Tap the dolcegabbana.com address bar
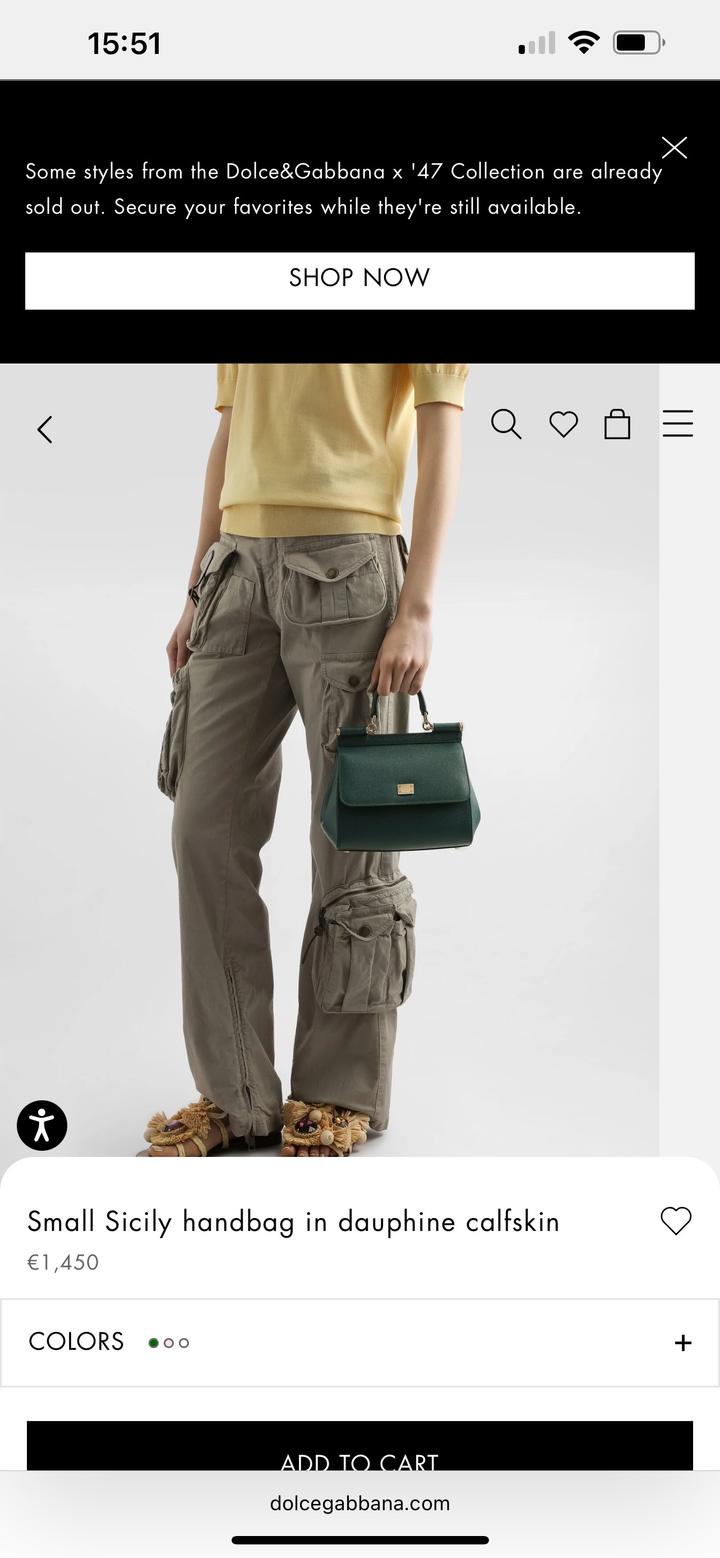Screen dimensions: 720x1558 [360, 1503]
